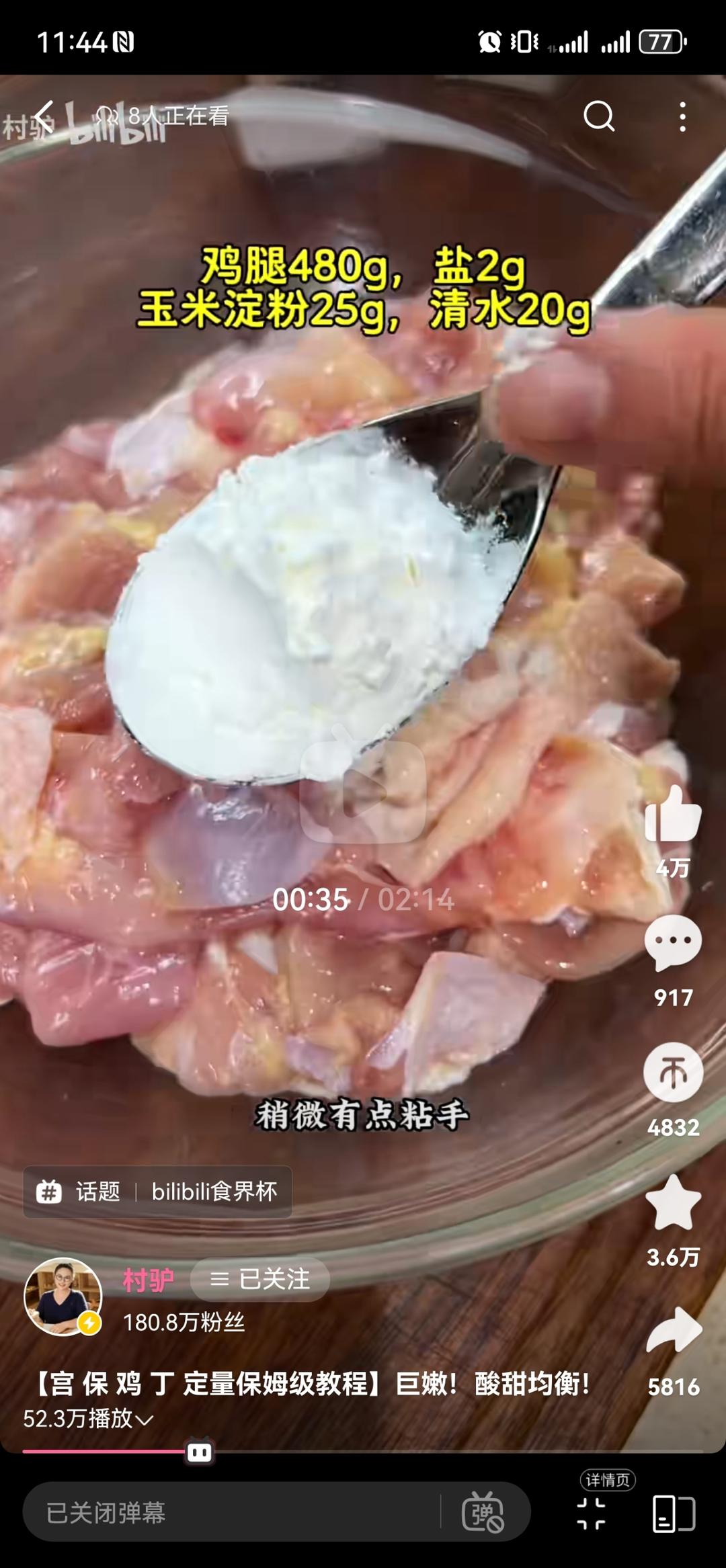Switch to the detail page view
The width and height of the screenshot is (726, 1568).
tap(592, 1513)
